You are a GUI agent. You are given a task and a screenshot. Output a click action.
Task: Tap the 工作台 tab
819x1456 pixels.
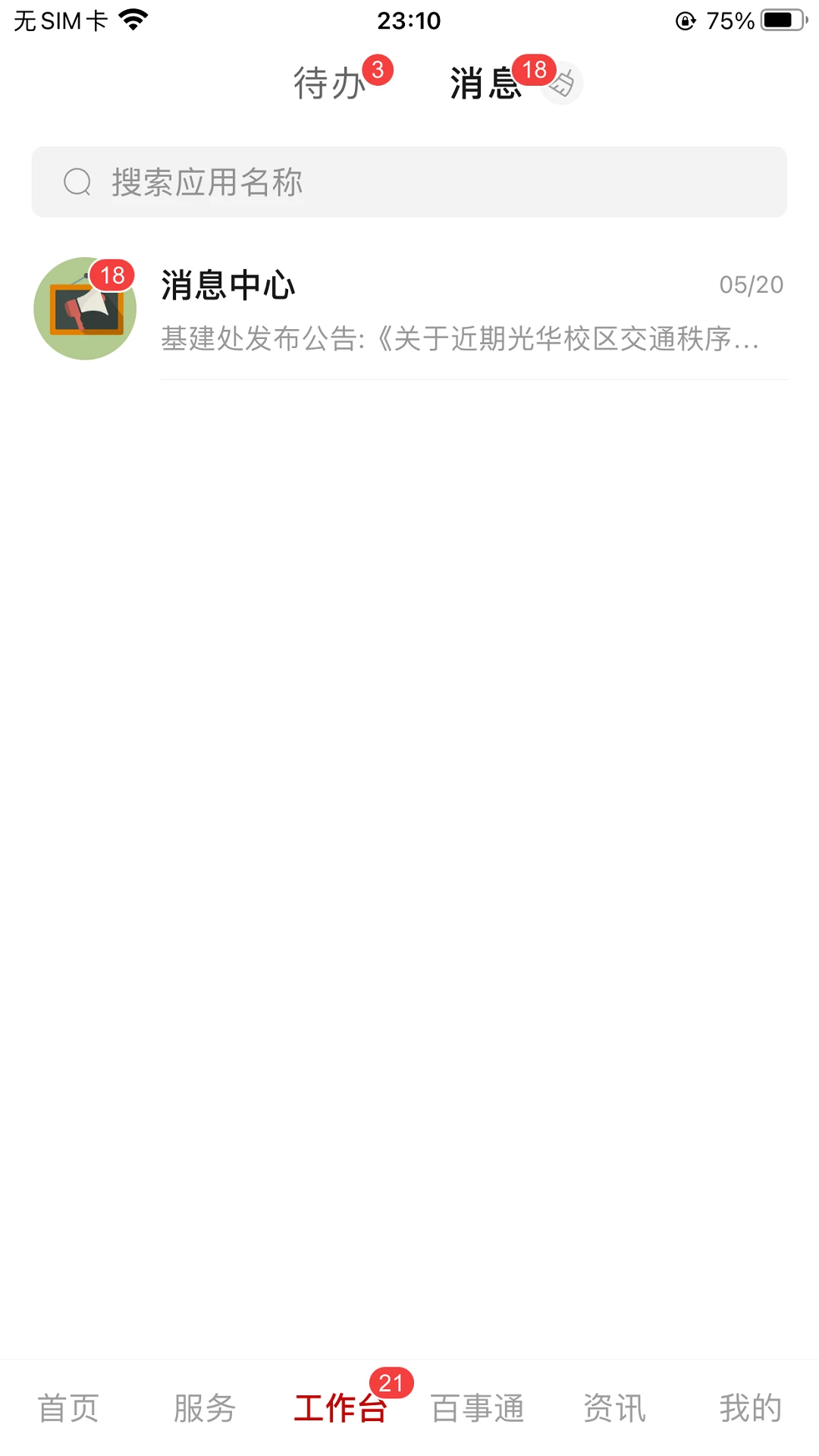point(341,1408)
